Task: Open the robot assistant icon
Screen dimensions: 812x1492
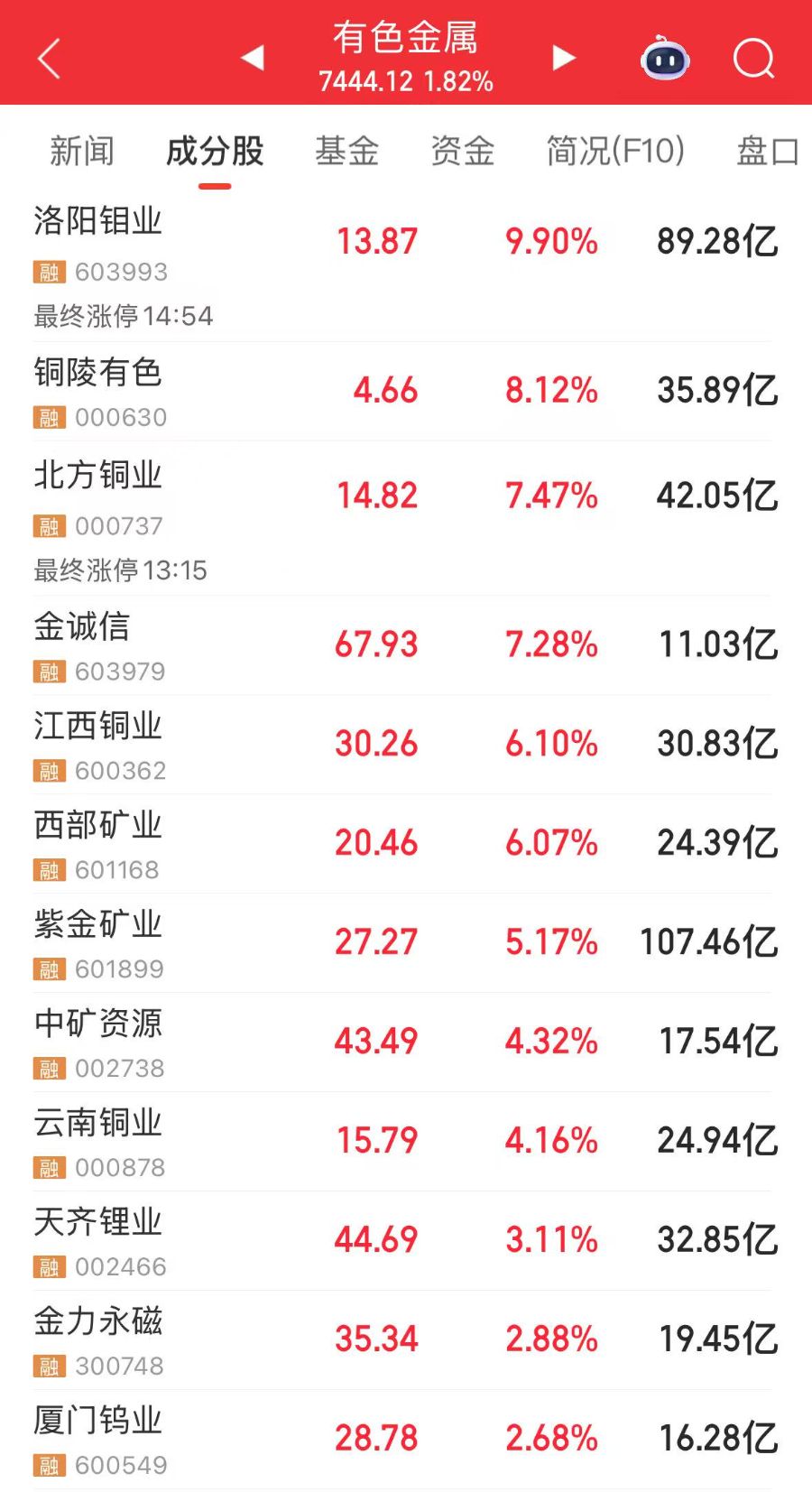Action: (665, 59)
